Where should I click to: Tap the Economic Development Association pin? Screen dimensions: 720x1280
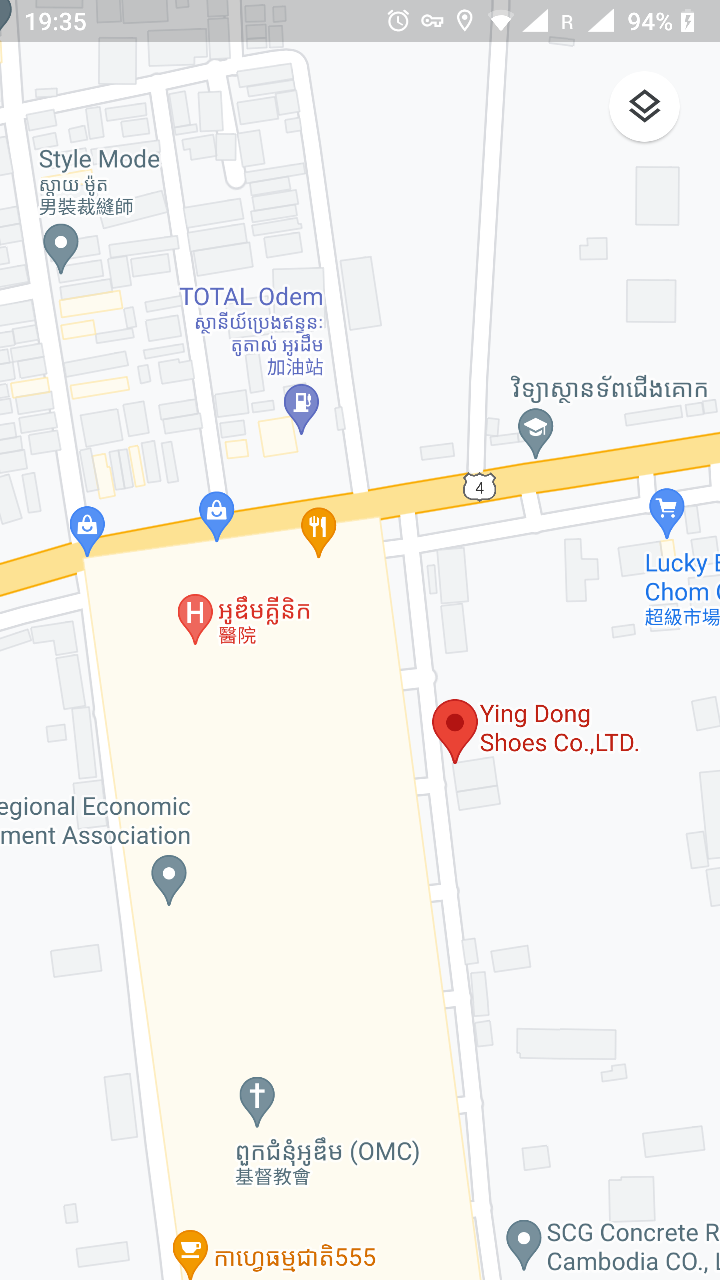(169, 877)
